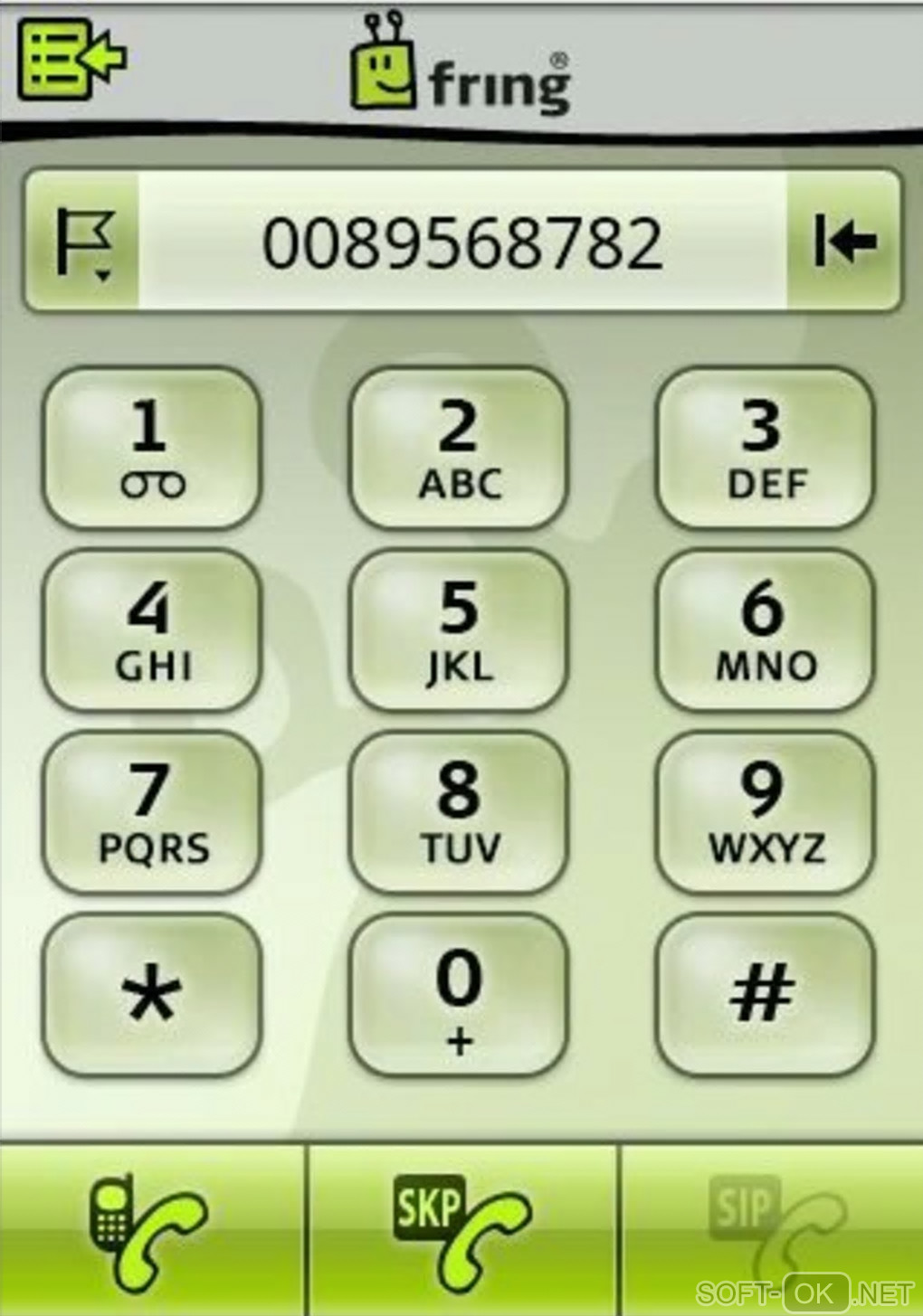Tap the 4 GHI key
Screen dimensions: 923x1316
click(152, 630)
